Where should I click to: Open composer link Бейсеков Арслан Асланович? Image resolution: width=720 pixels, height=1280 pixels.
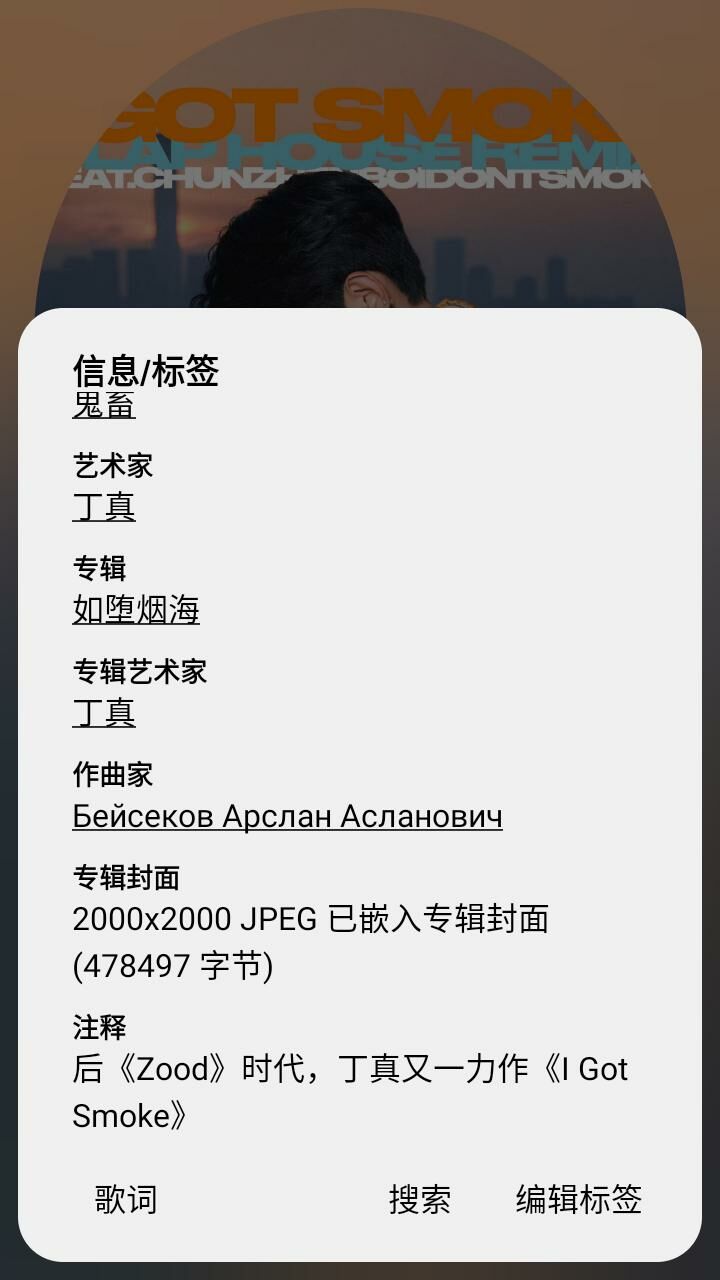click(x=287, y=816)
